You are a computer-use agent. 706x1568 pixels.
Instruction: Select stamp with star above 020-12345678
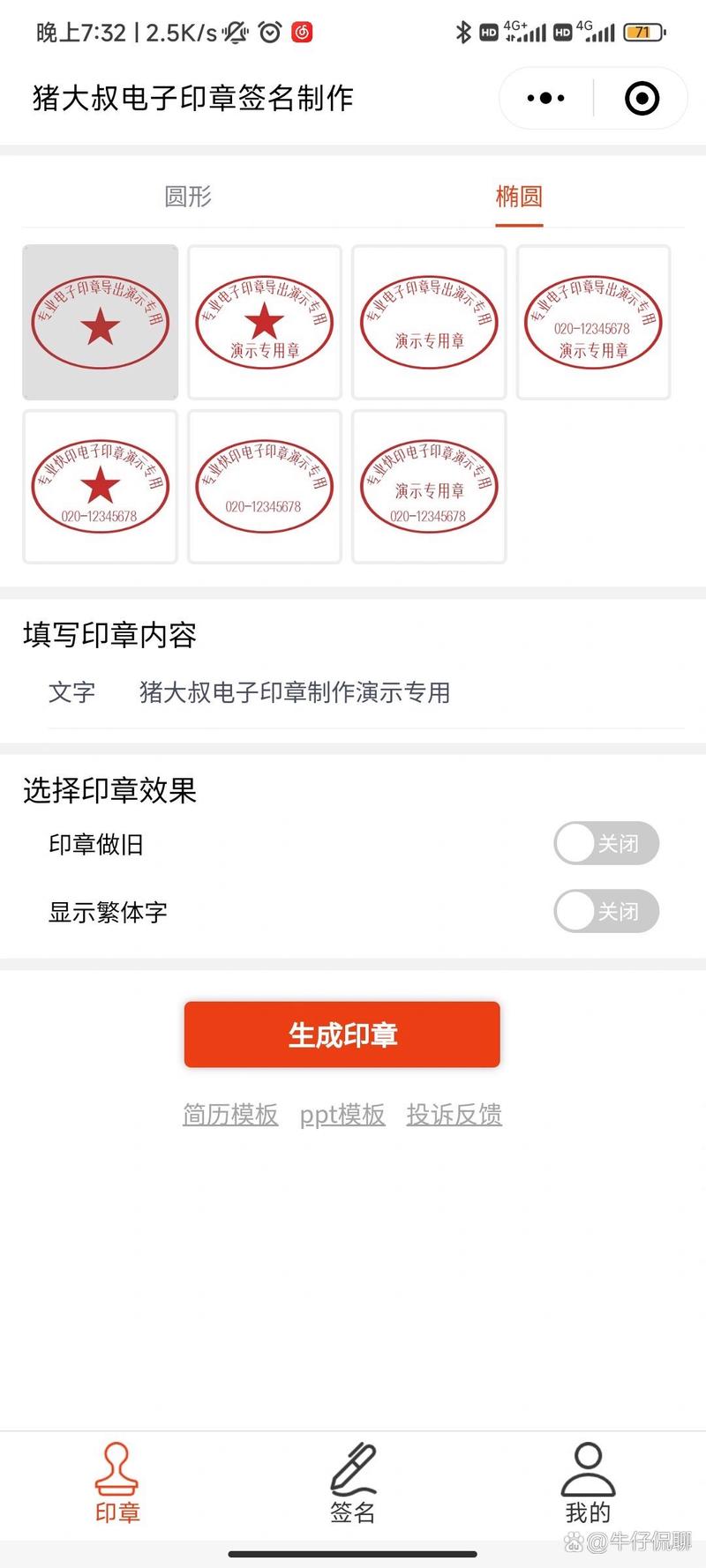tap(101, 487)
